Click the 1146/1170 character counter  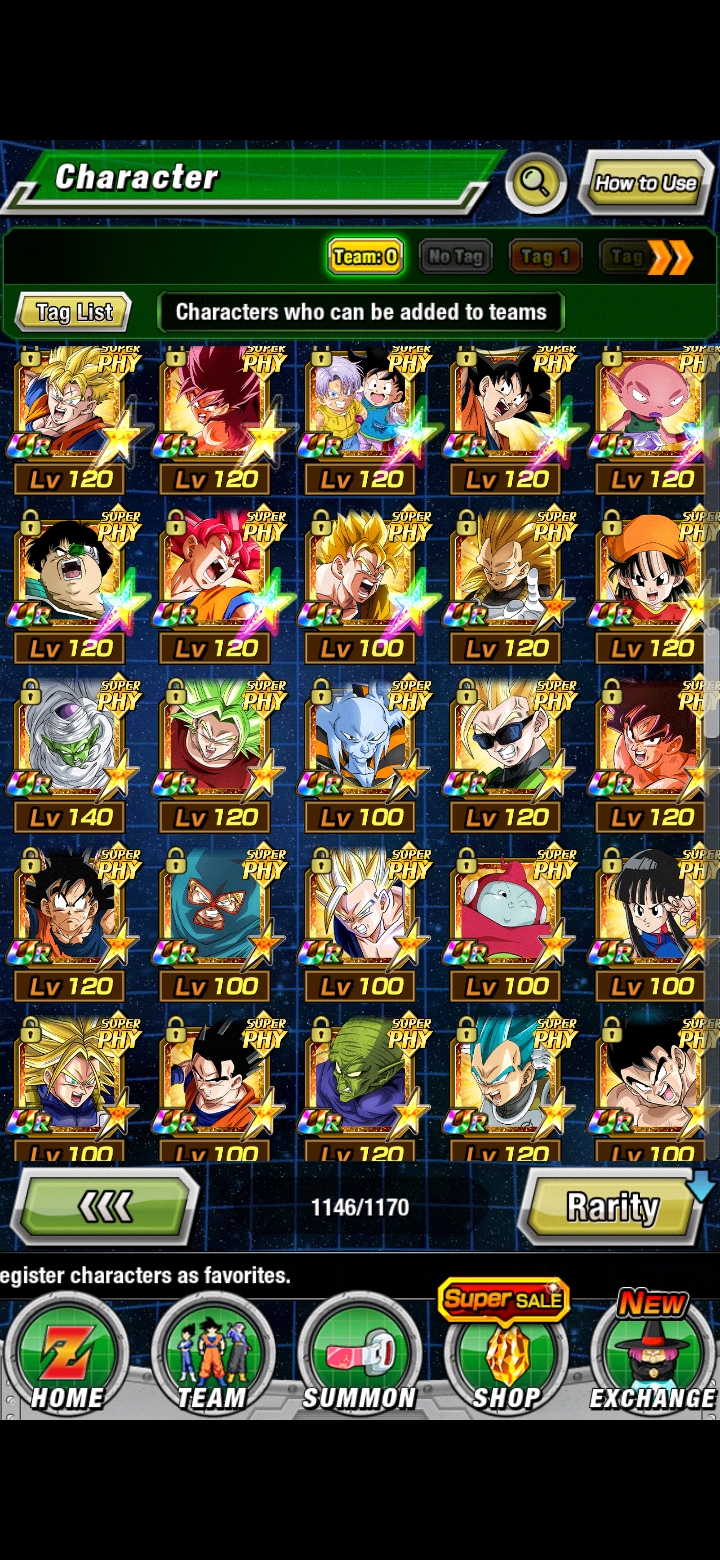pos(360,1206)
